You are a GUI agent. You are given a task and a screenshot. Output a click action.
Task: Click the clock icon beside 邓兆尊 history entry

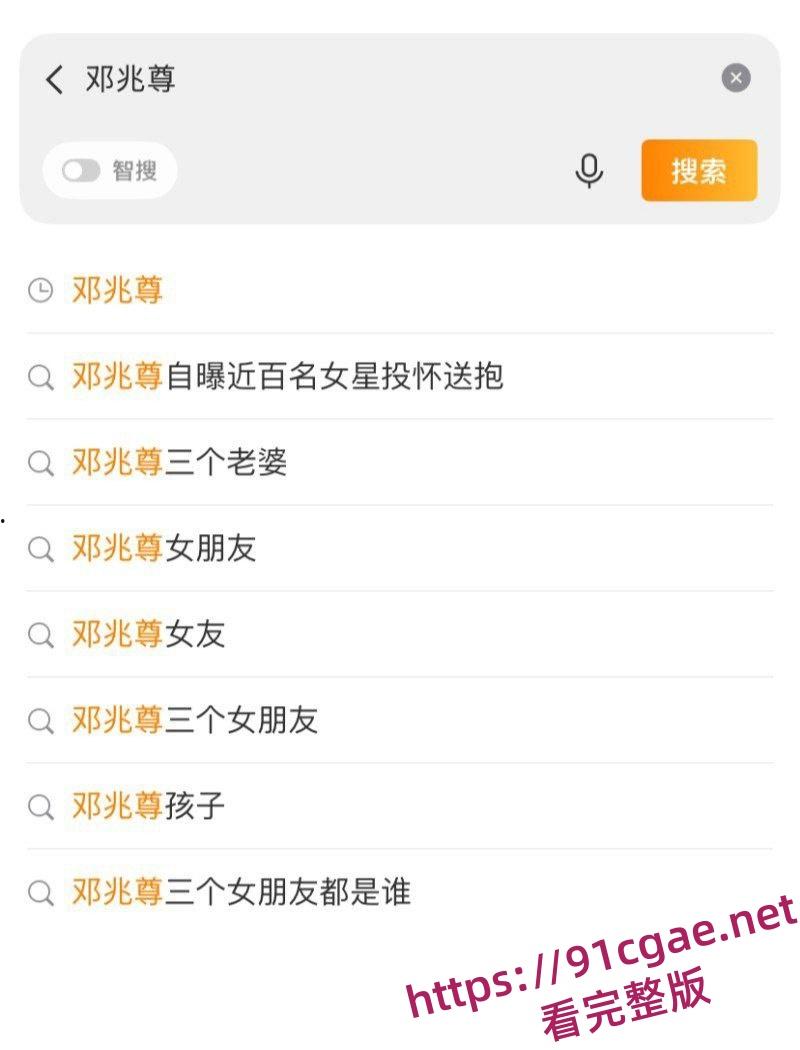40,288
